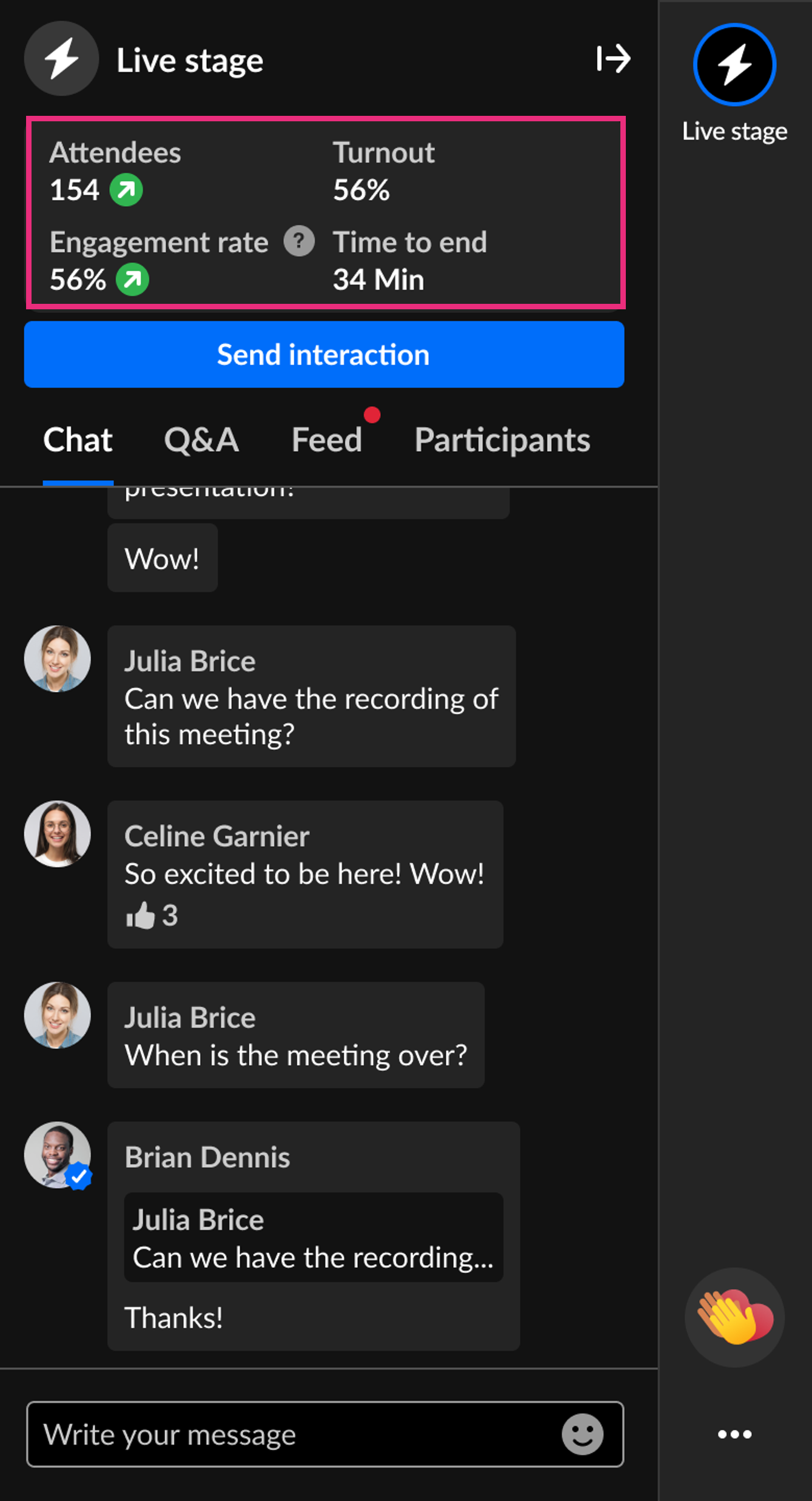Select the Chat tab

[x=78, y=440]
